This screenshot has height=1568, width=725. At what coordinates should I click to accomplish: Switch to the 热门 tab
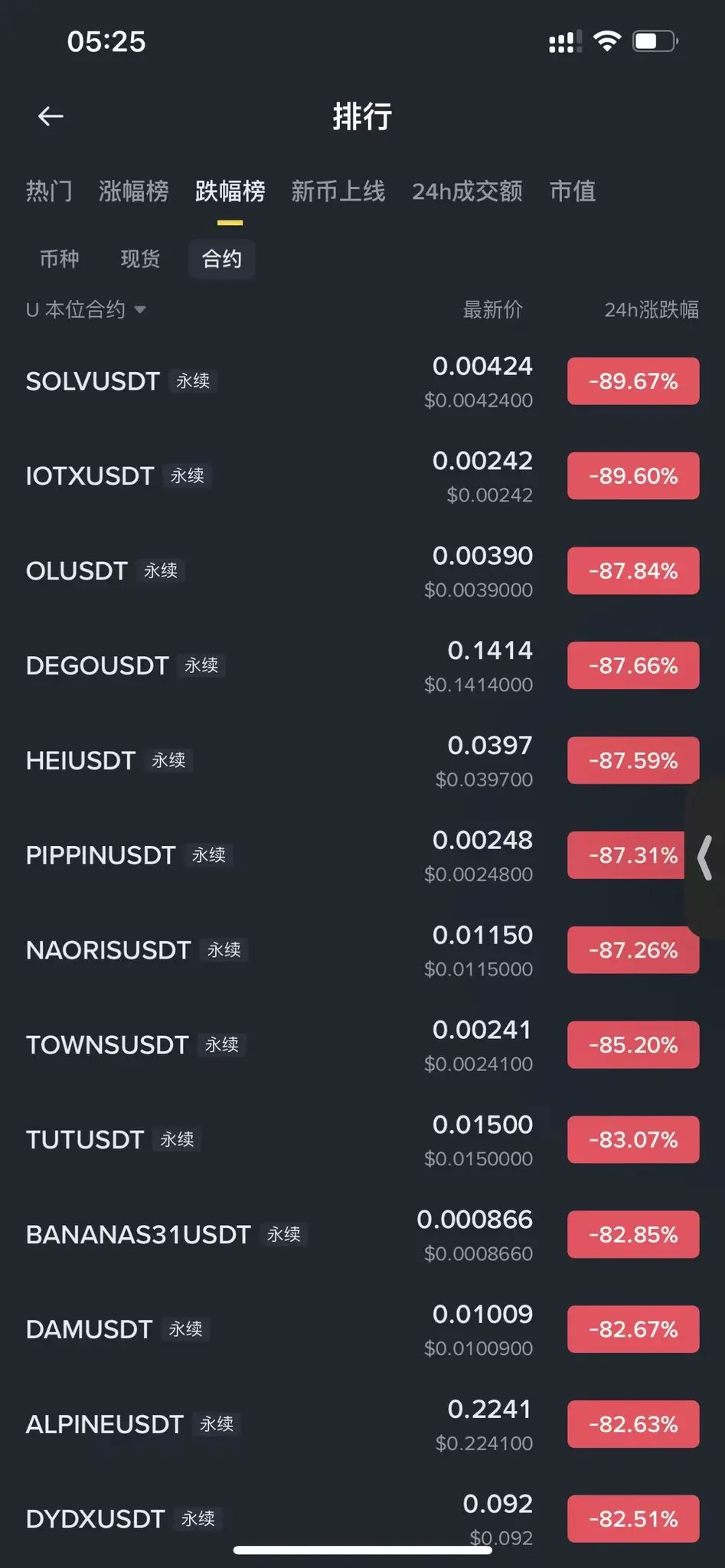[49, 191]
